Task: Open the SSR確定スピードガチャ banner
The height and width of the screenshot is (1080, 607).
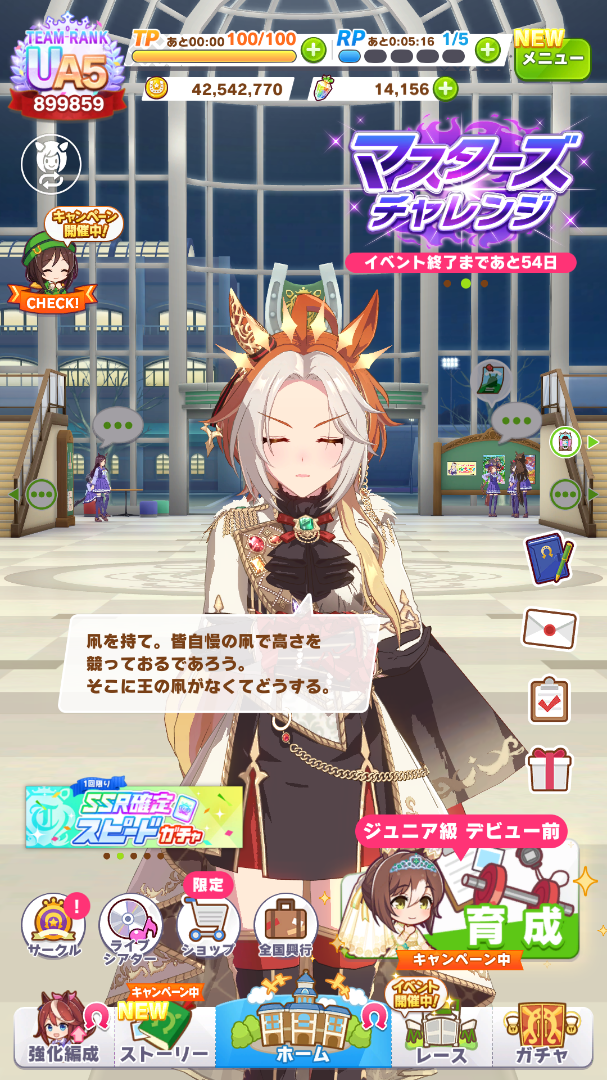Action: pyautogui.click(x=134, y=817)
